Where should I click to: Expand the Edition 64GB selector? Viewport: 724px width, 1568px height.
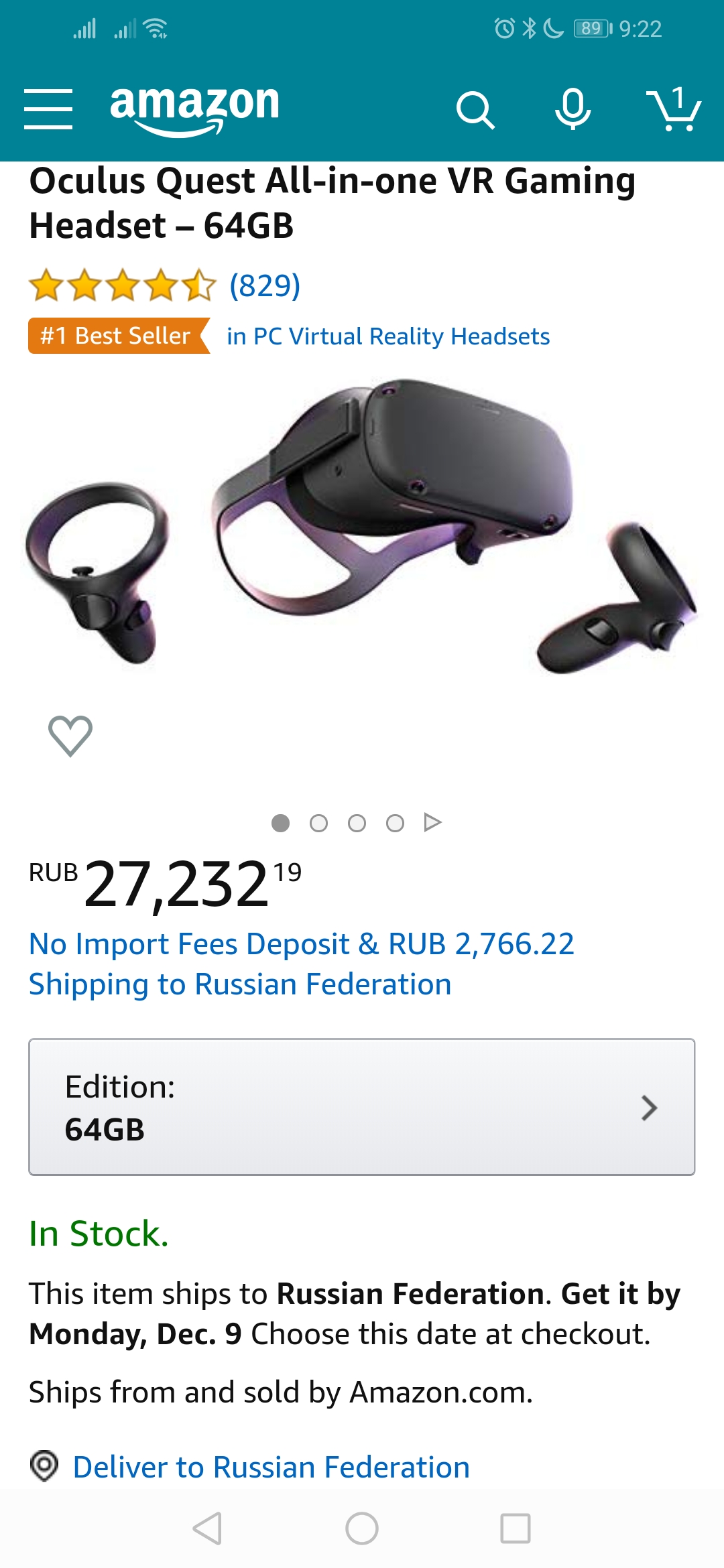[361, 1107]
